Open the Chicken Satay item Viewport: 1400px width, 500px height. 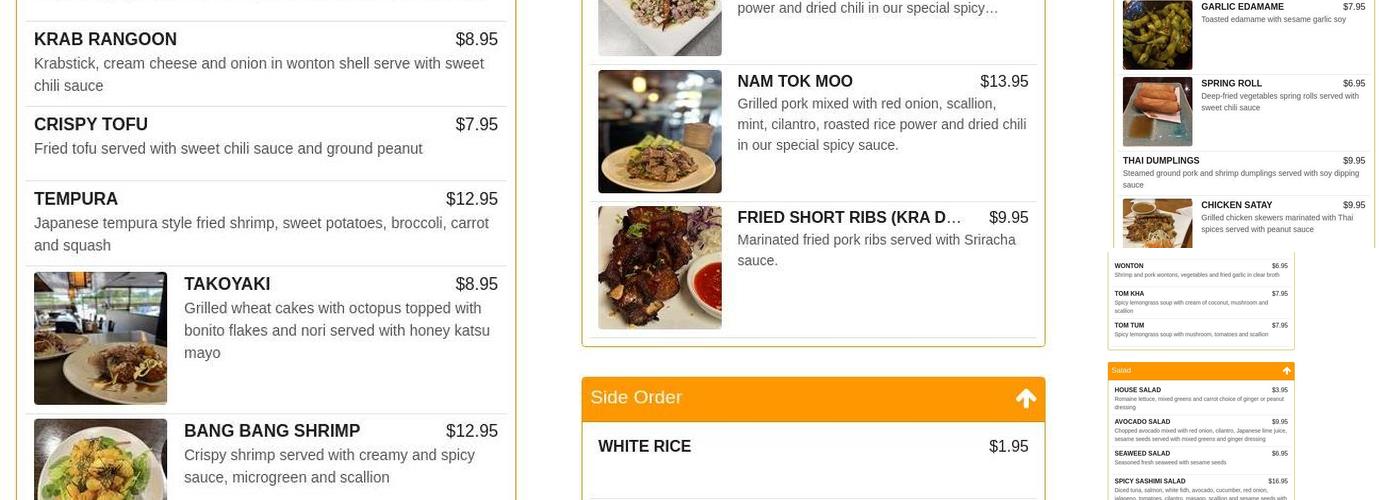(x=1236, y=205)
